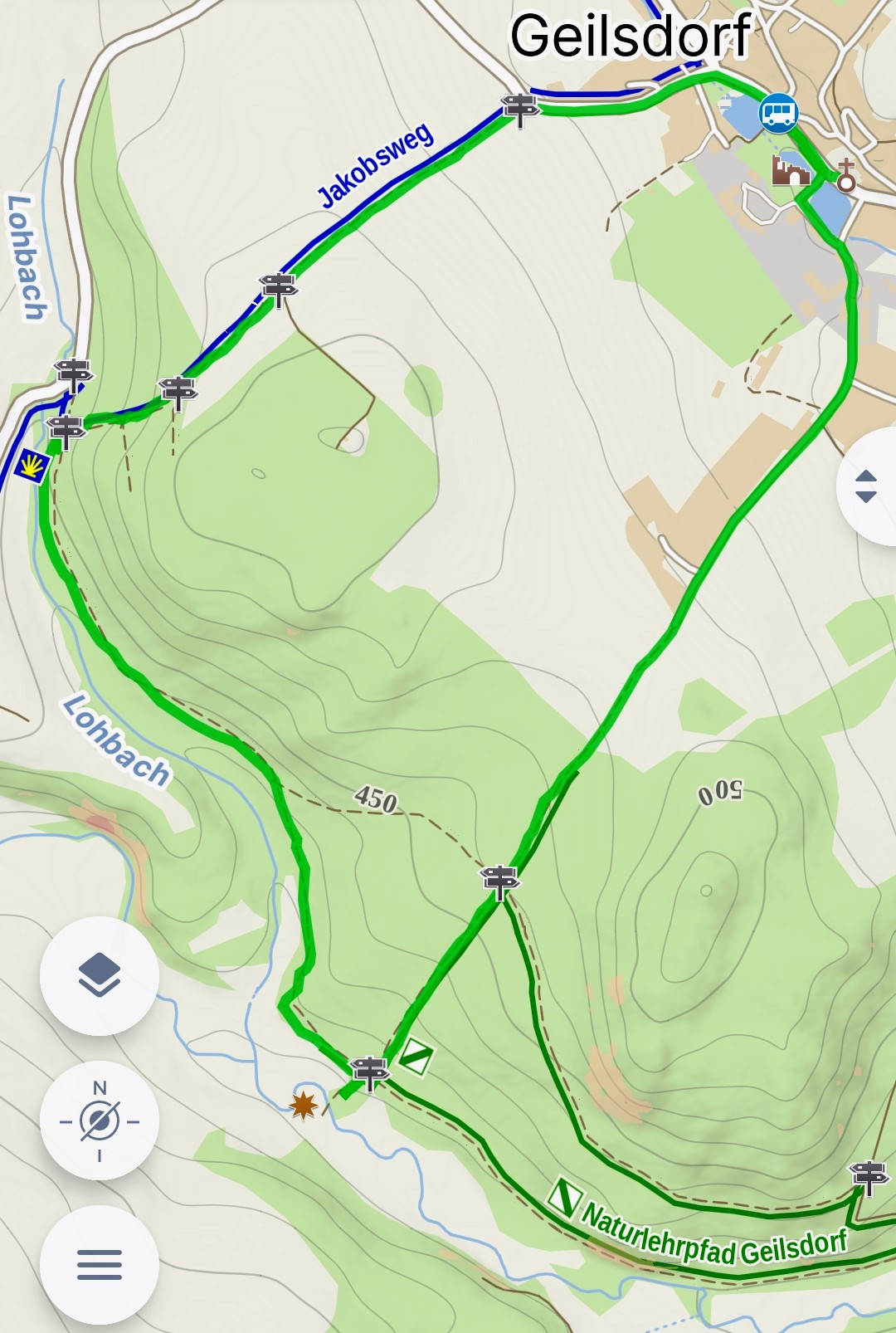Open the hamburger main menu

(x=100, y=1264)
